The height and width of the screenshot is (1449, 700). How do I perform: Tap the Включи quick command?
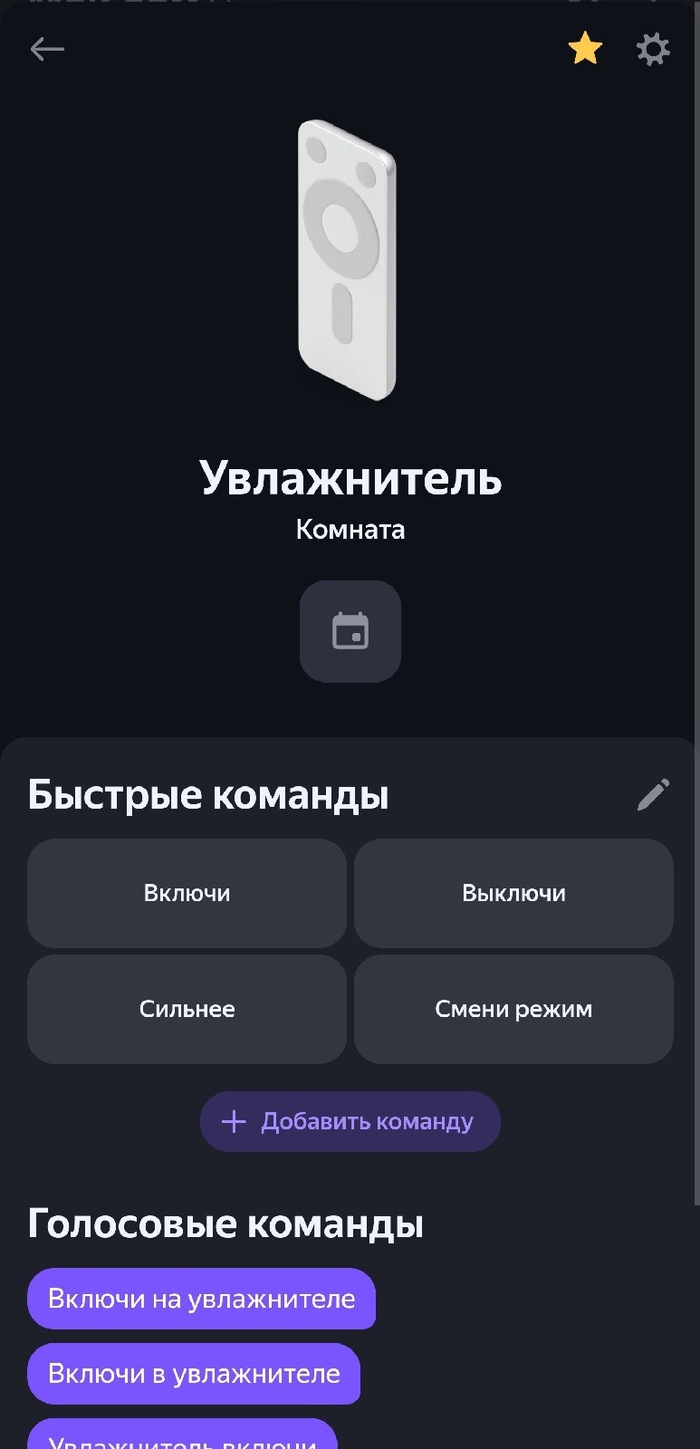pos(187,893)
